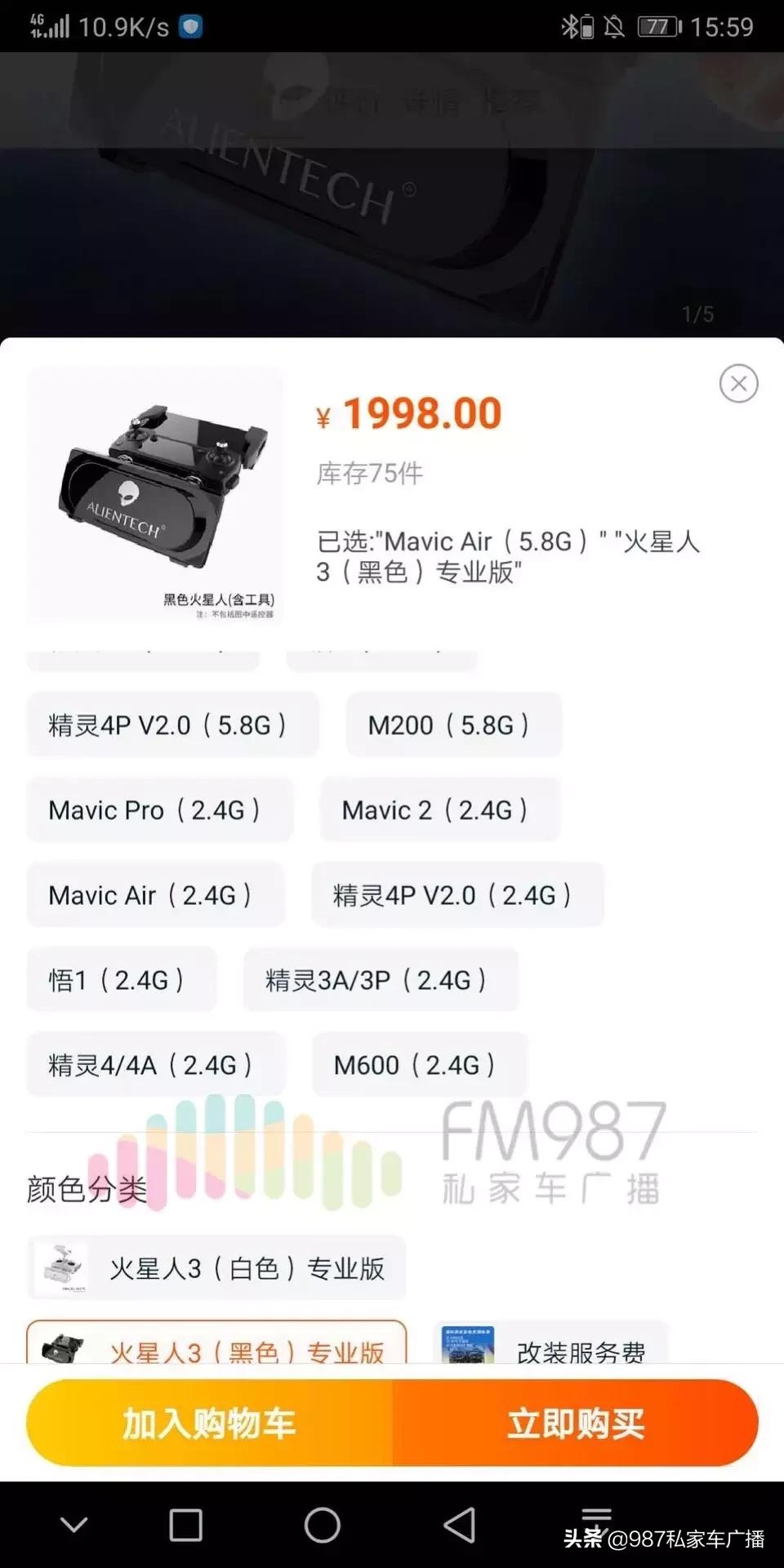The width and height of the screenshot is (784, 1568).
Task: Dismiss the product options panel with the X
Action: [x=738, y=384]
